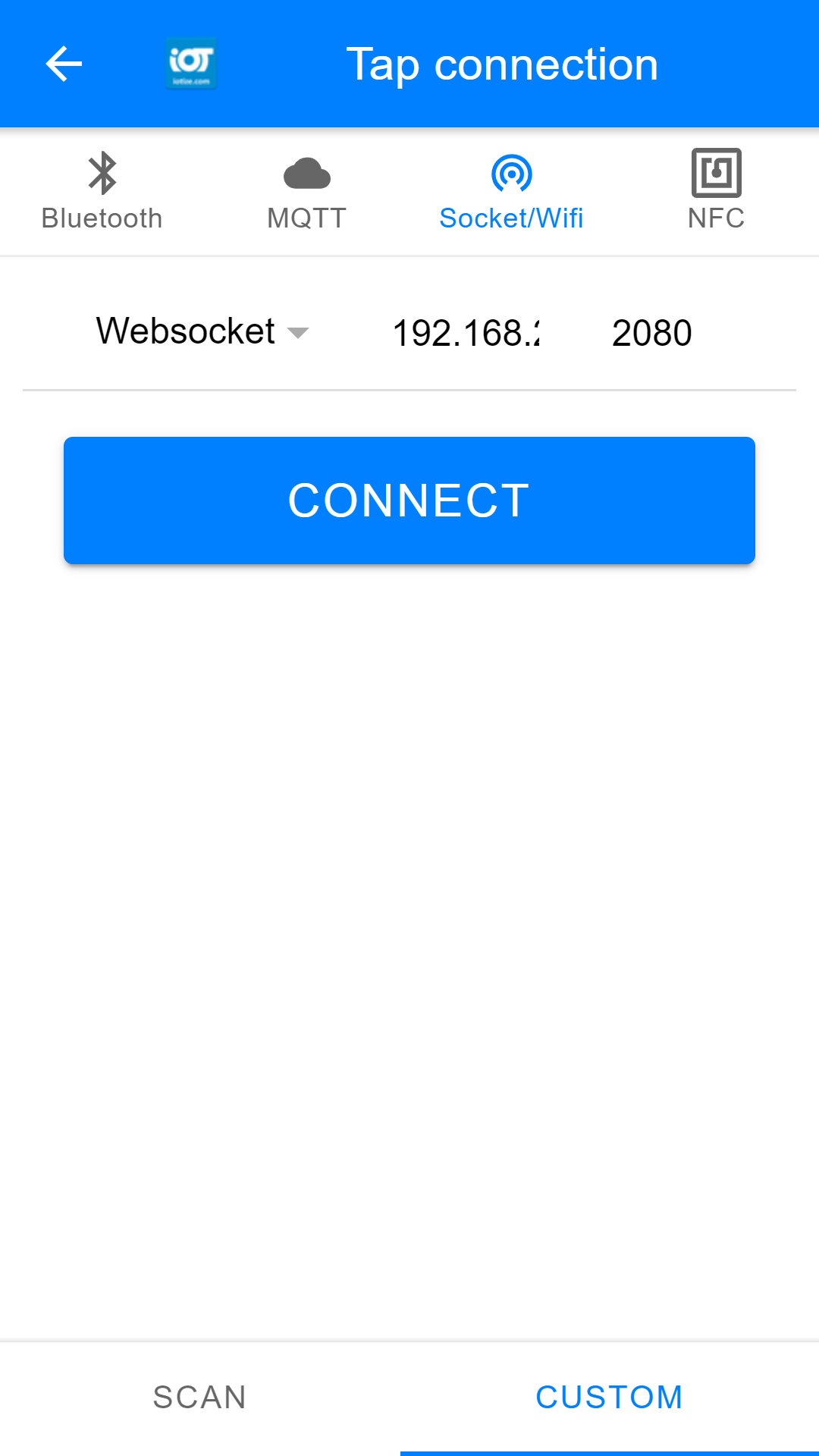Image resolution: width=819 pixels, height=1456 pixels.
Task: Switch to the SCAN tab
Action: click(200, 1398)
